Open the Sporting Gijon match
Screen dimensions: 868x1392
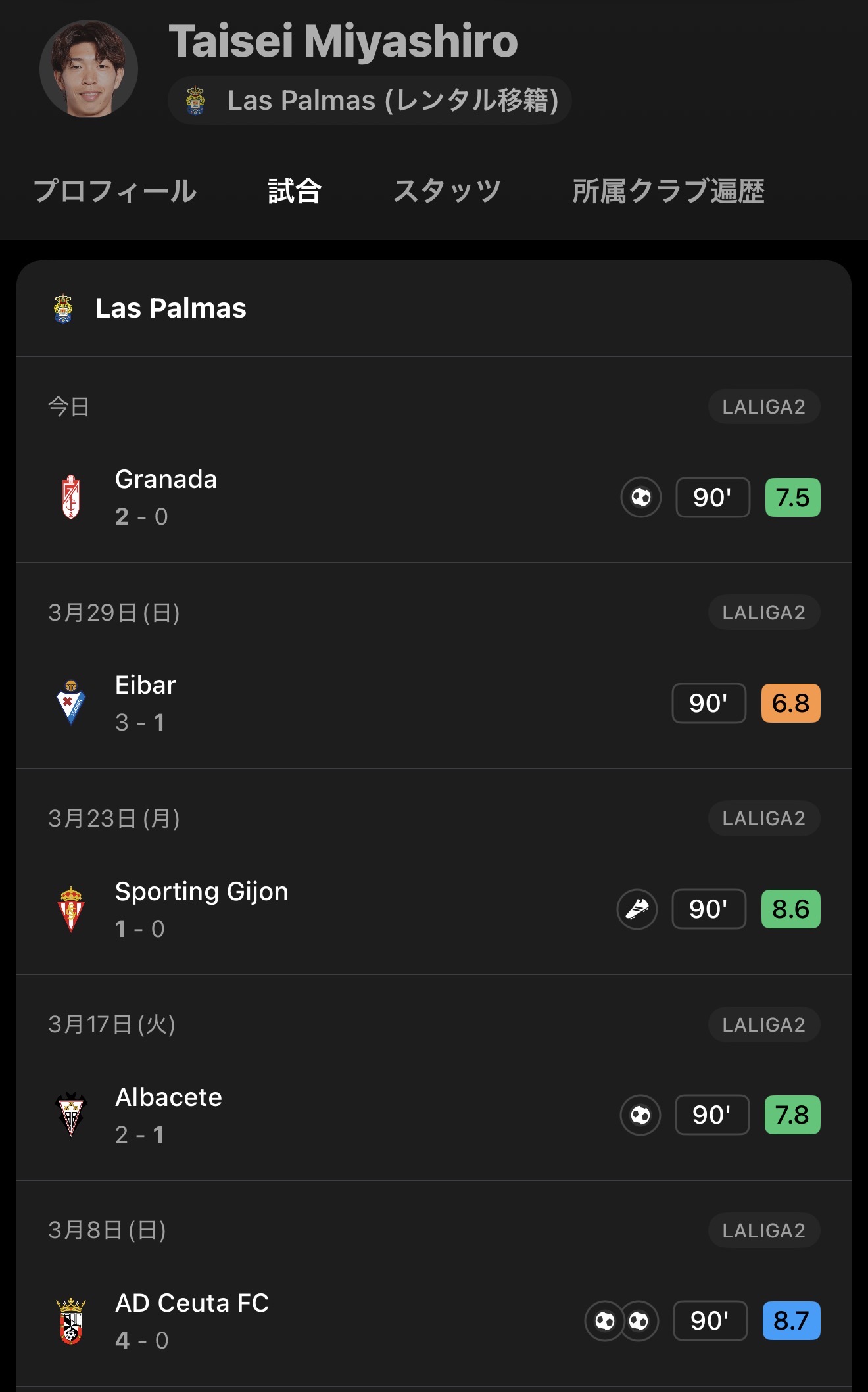tap(434, 909)
